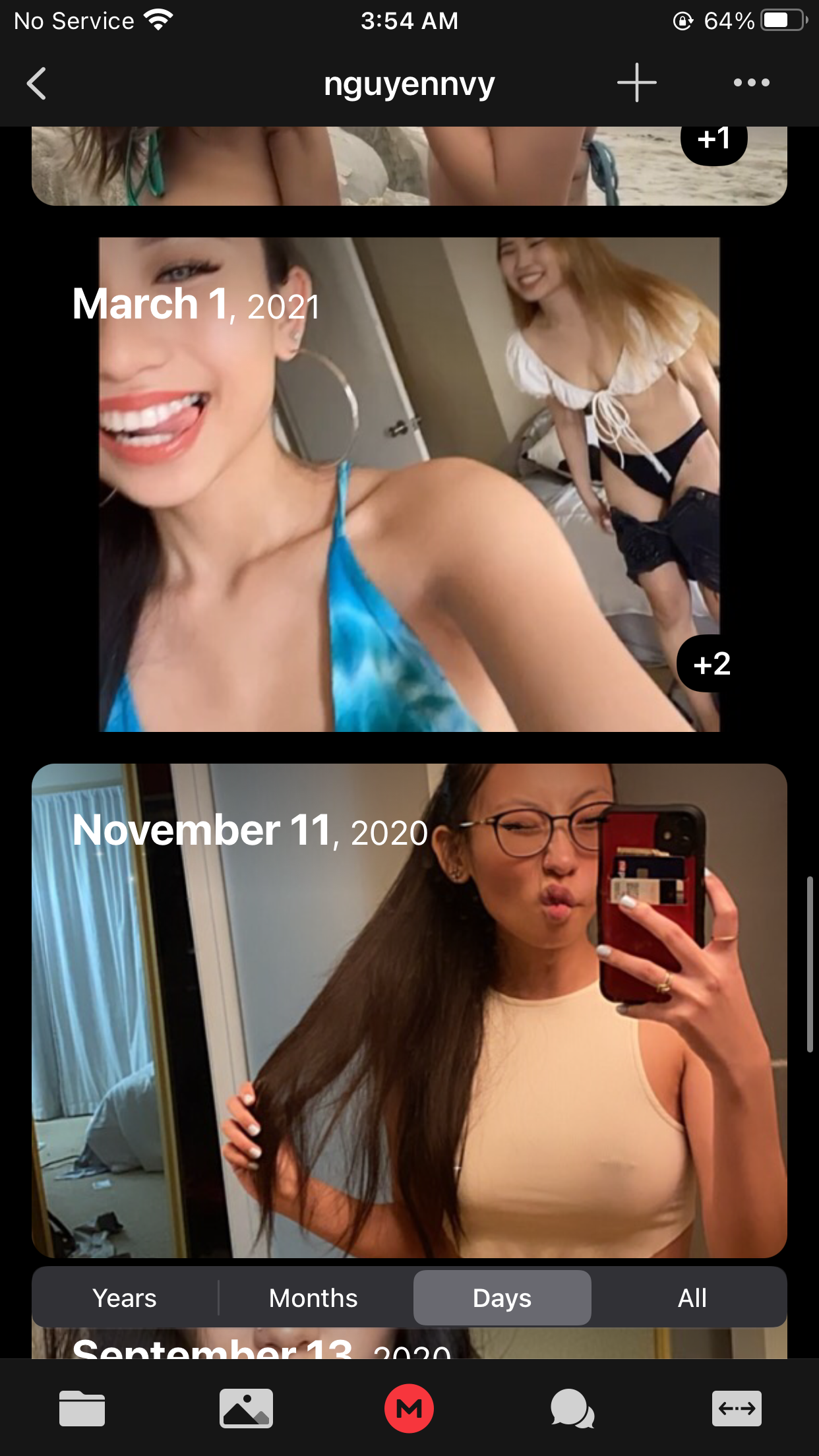The width and height of the screenshot is (819, 1456).
Task: Open the cloud drive folder tab
Action: click(82, 1409)
